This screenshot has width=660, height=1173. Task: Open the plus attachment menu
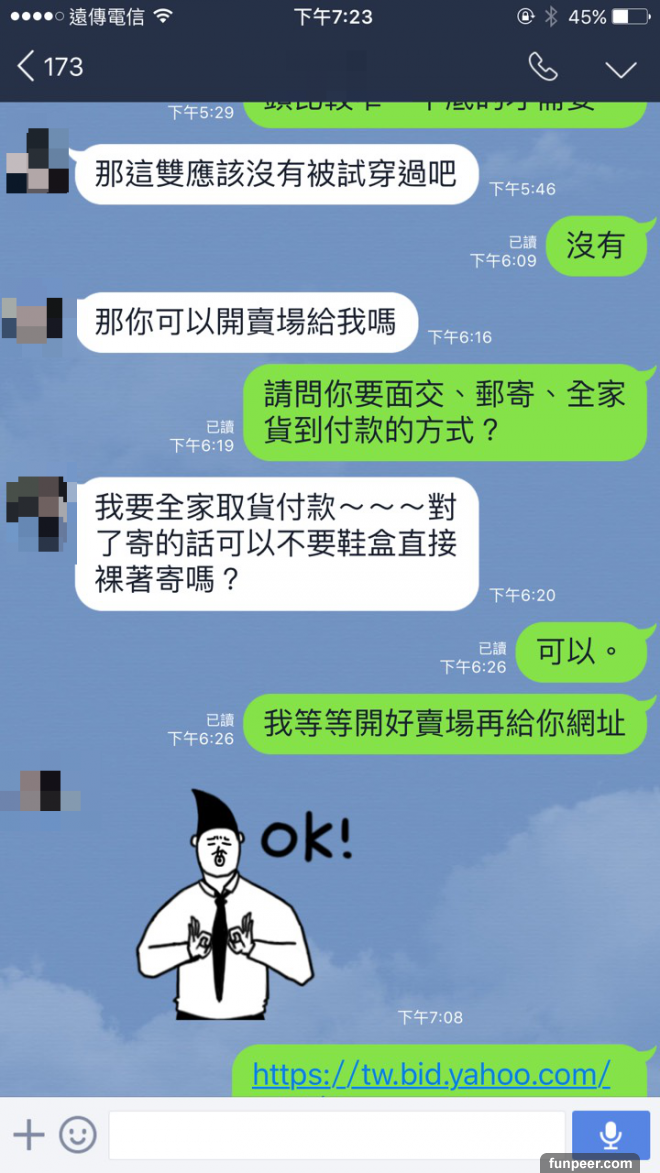pos(29,1134)
